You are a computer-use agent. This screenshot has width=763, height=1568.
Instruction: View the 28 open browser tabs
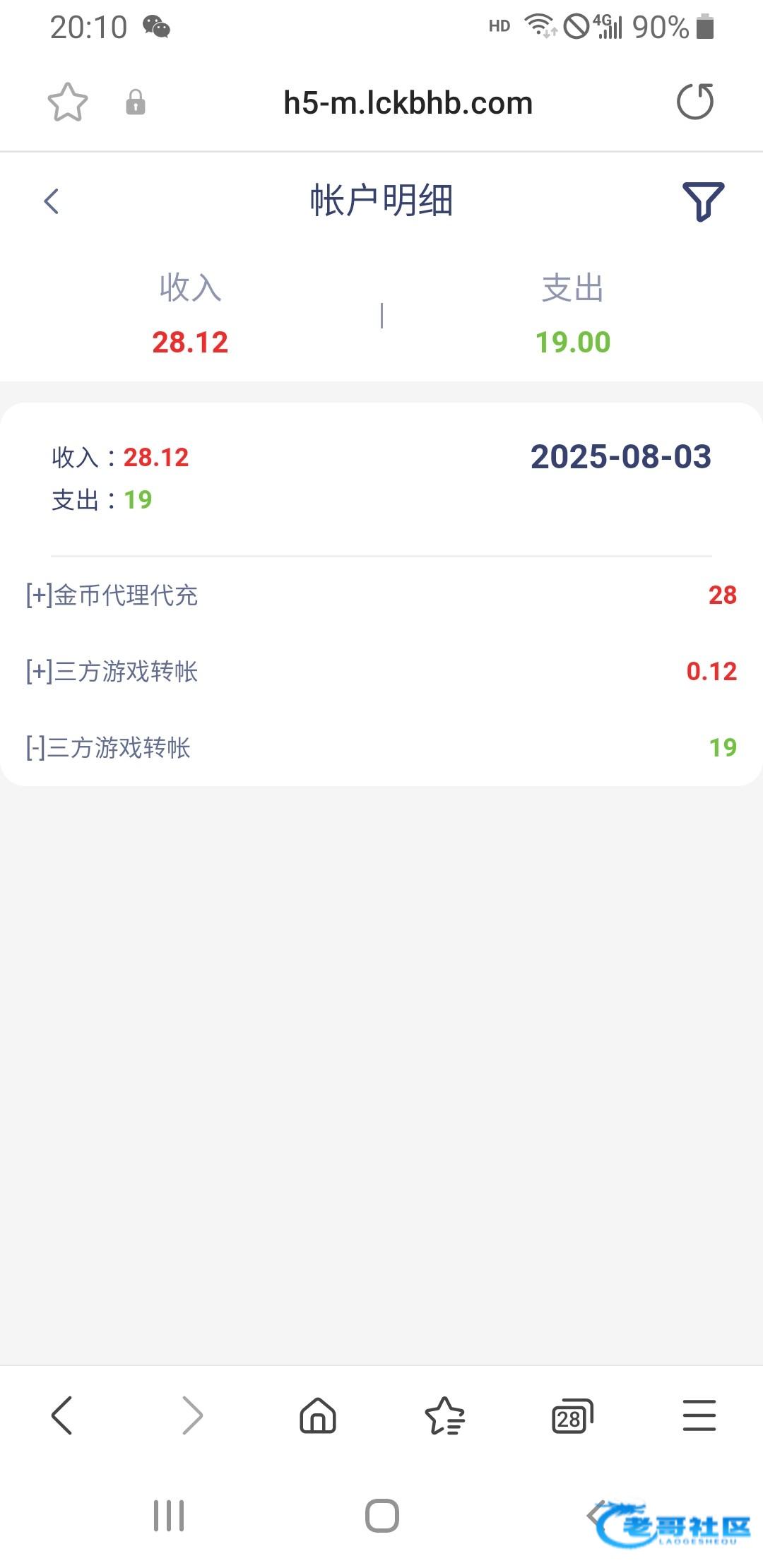[572, 1415]
